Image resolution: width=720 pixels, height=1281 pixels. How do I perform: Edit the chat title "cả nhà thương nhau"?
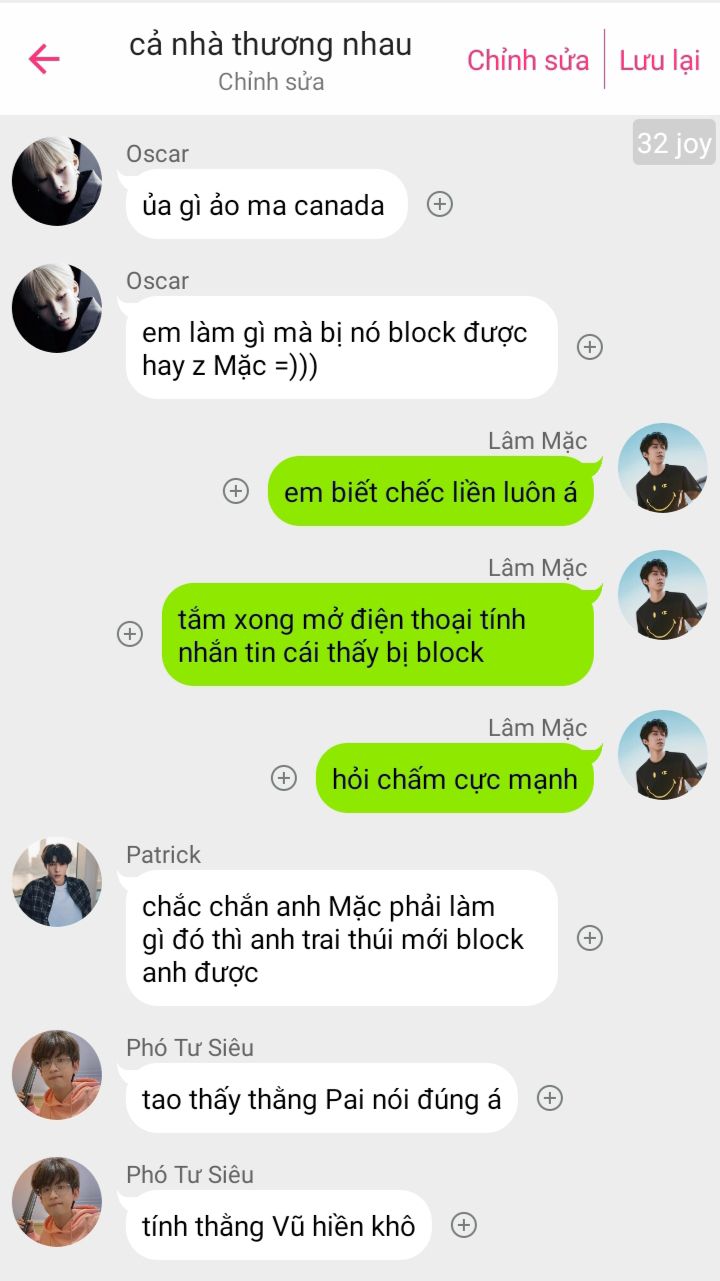[271, 45]
